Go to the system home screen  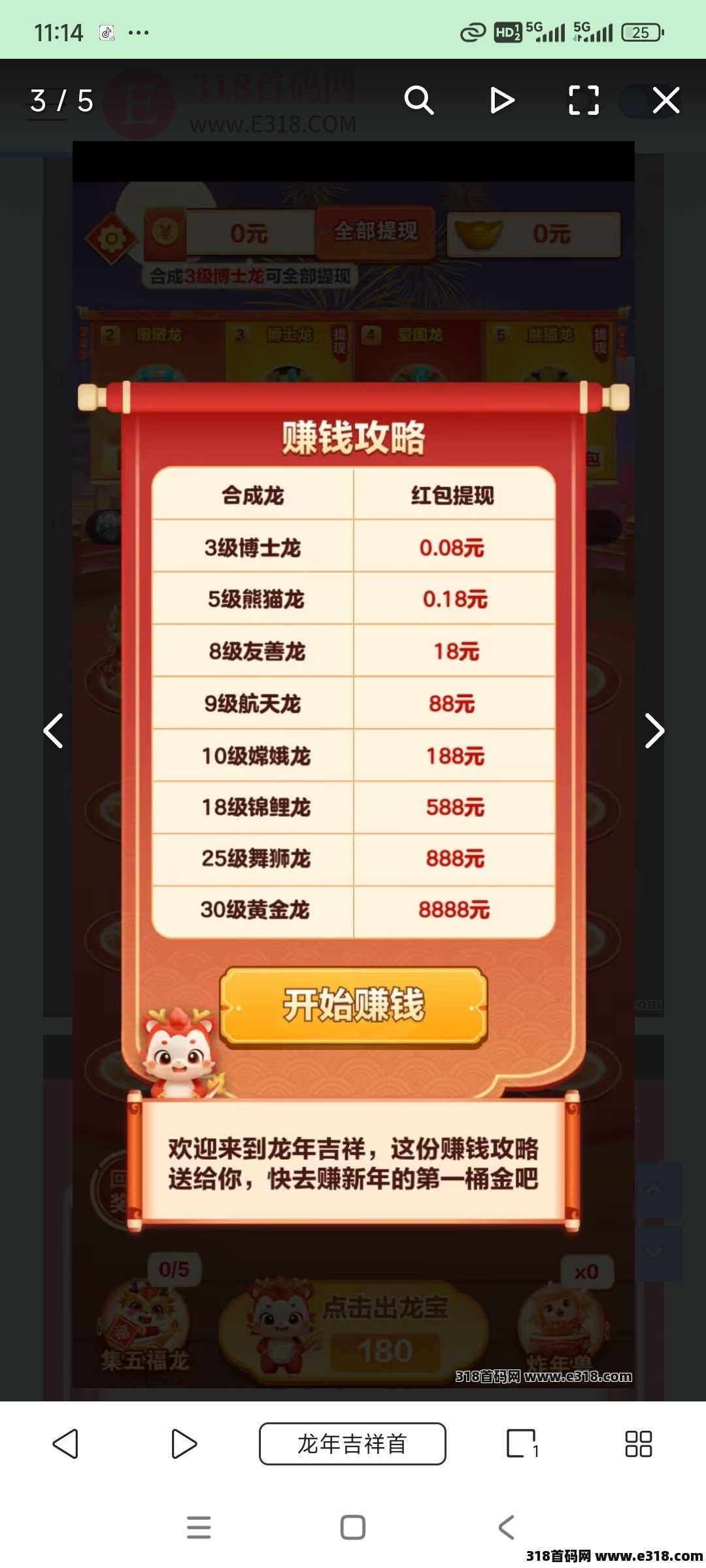click(353, 1527)
